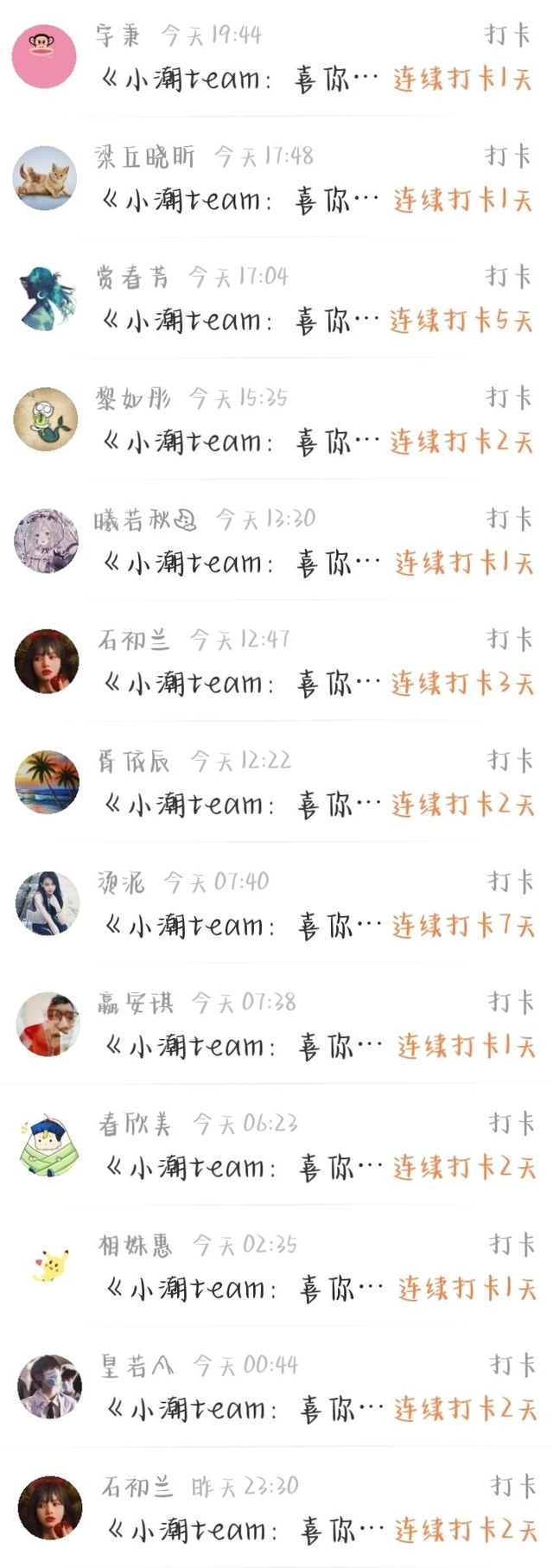Image resolution: width=553 pixels, height=1568 pixels.
Task: Open 梁丘晓昕's check-in record
Action: coord(276,178)
